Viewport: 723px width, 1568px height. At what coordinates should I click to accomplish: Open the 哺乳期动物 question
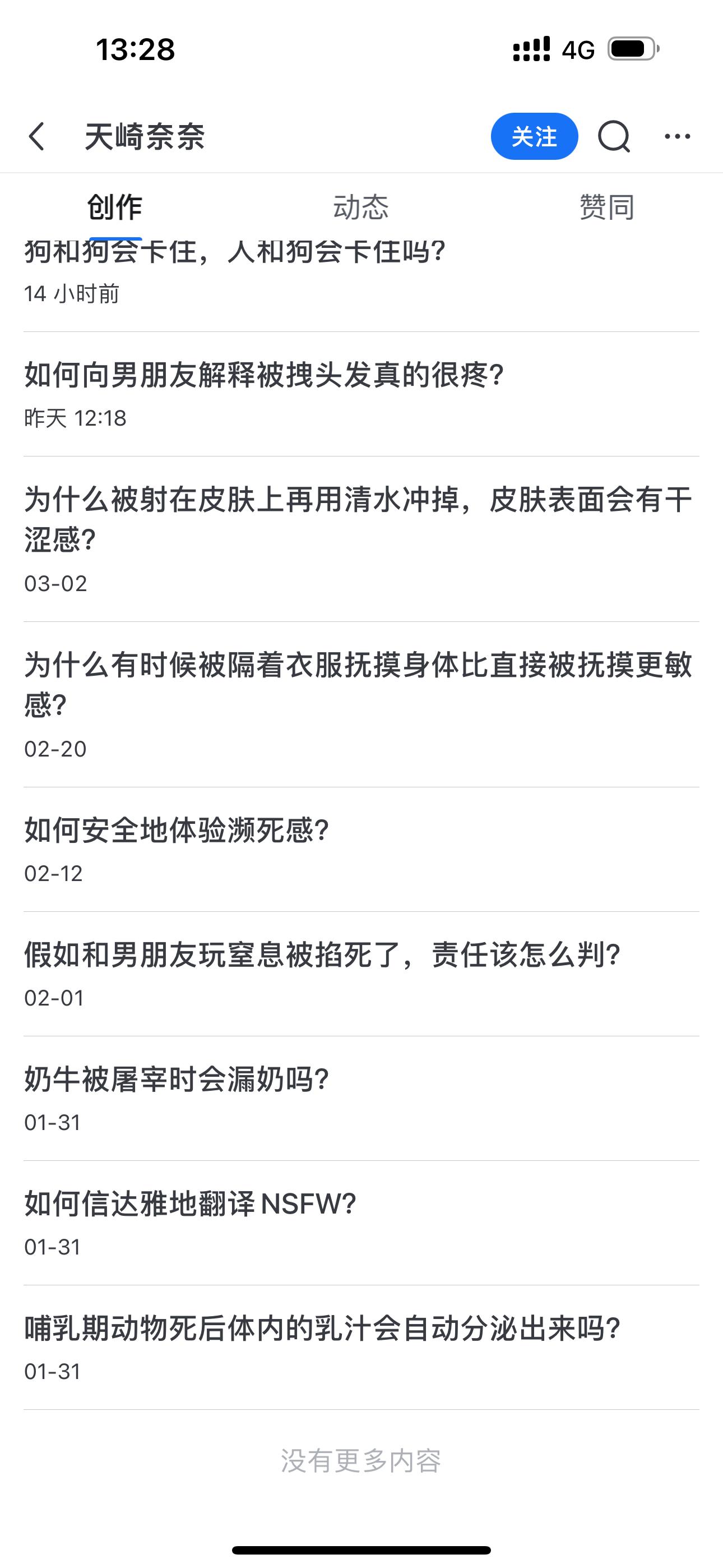click(x=361, y=1348)
